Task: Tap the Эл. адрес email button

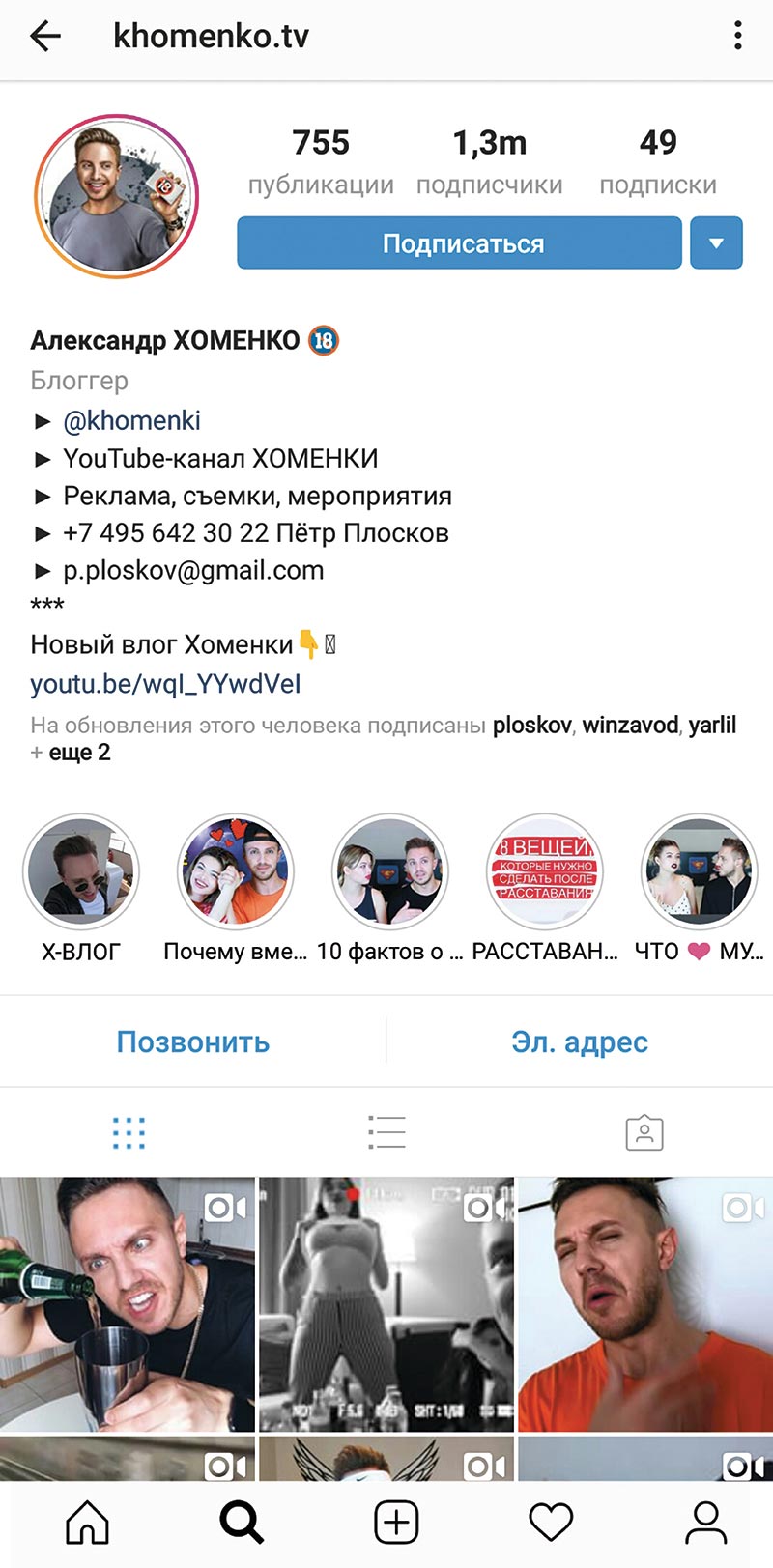Action: 580,1041
